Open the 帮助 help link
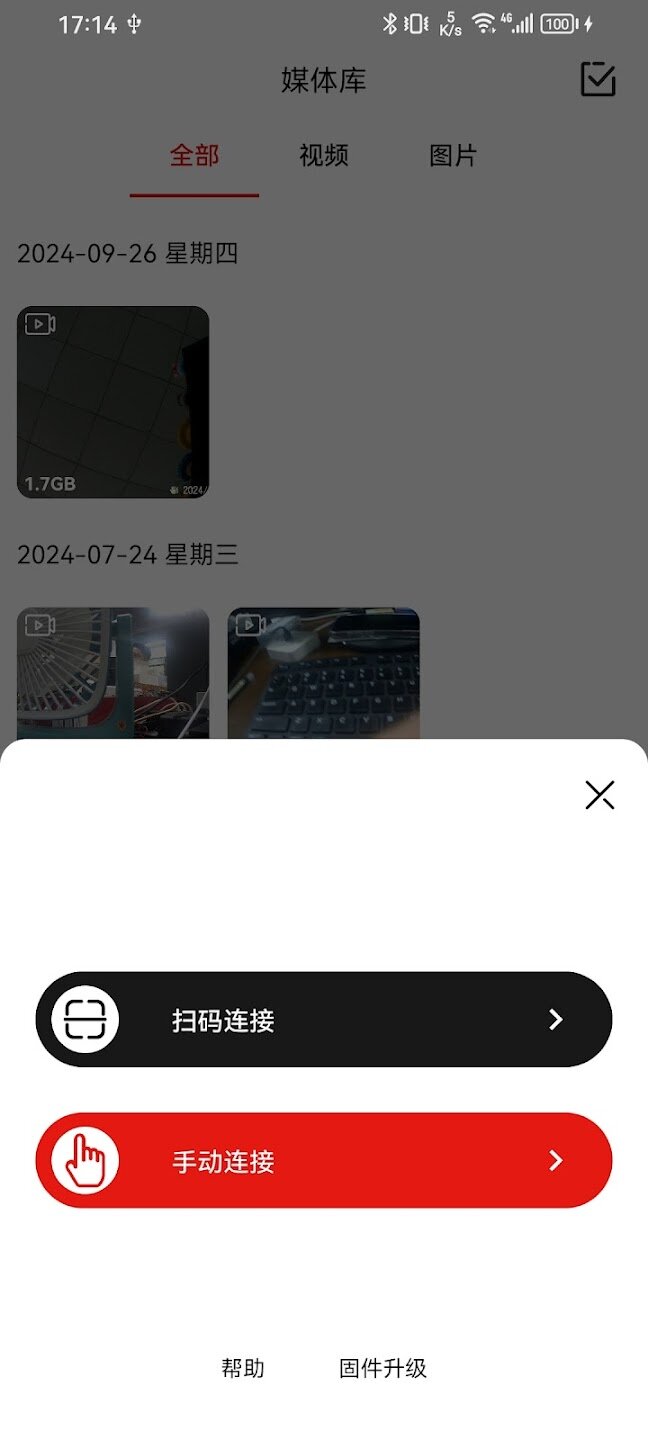The width and height of the screenshot is (648, 1440). pos(243,1368)
